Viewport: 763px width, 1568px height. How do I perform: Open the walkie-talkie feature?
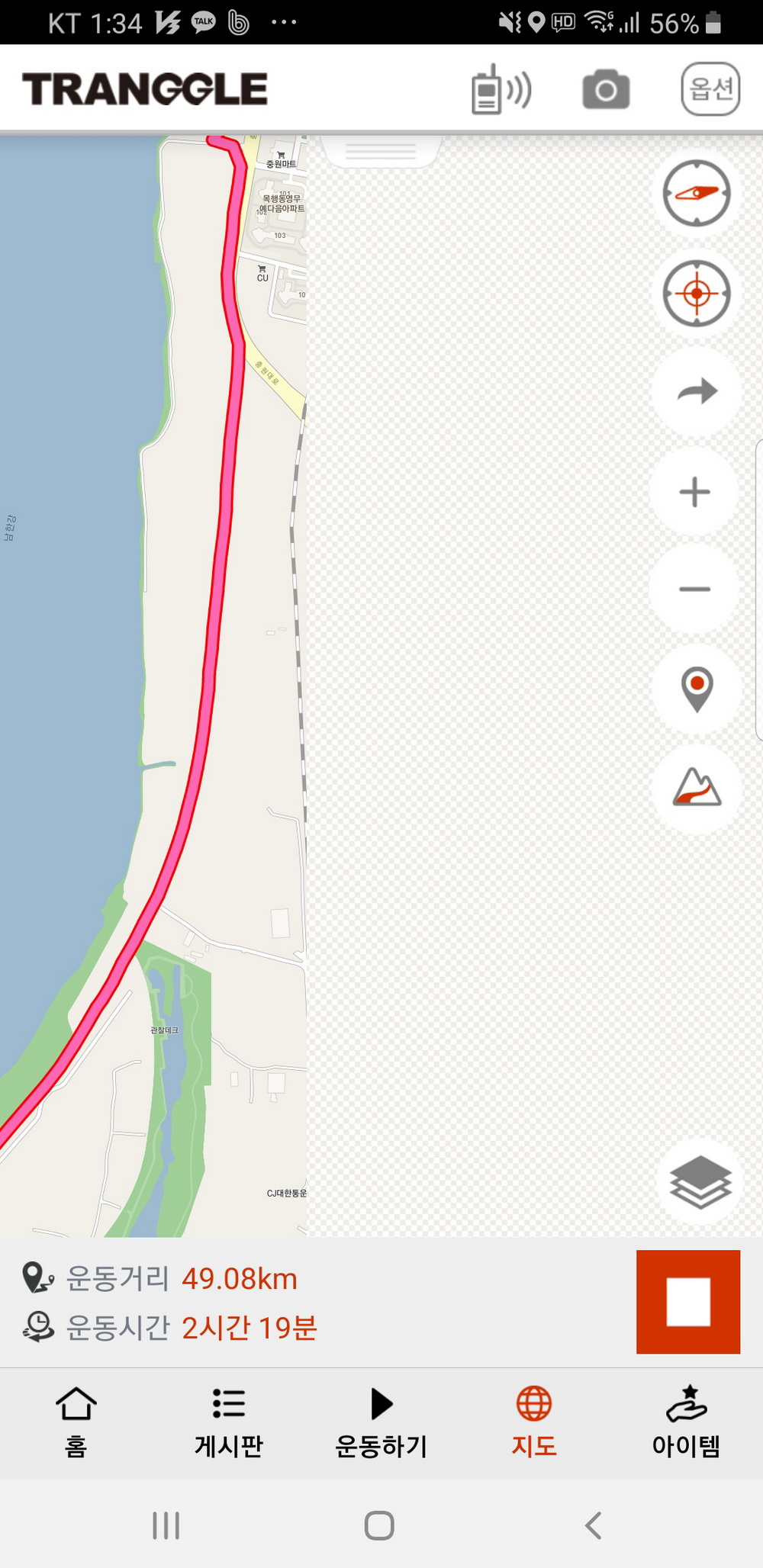[x=501, y=90]
